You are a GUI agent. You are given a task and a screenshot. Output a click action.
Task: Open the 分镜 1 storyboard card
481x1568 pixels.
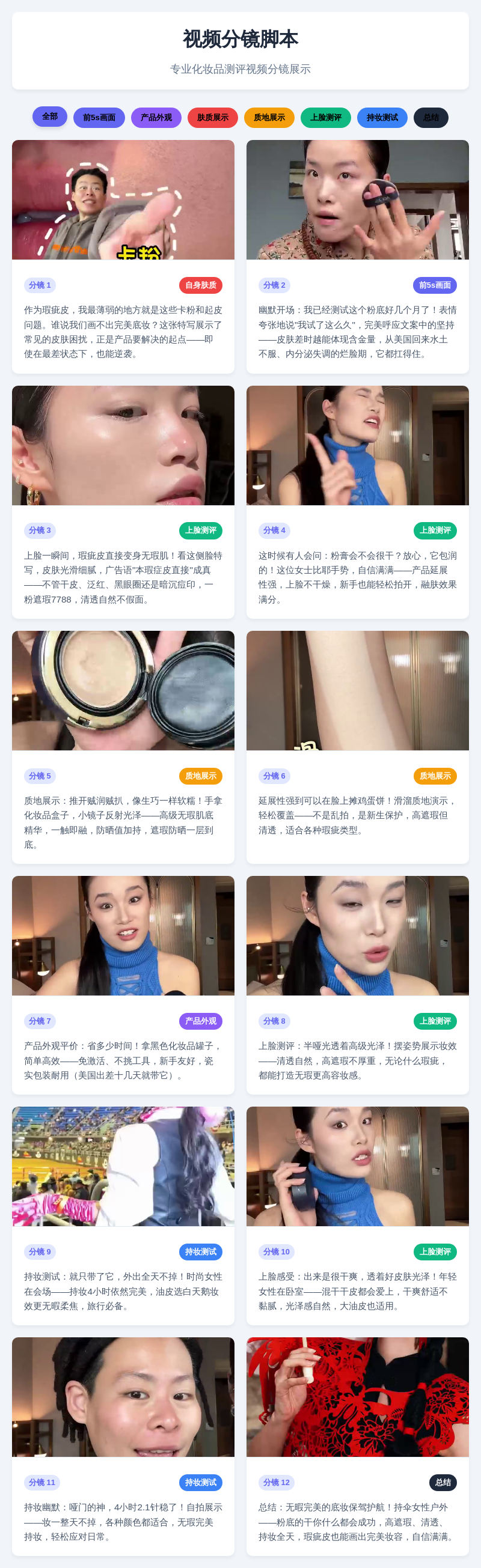point(123,256)
